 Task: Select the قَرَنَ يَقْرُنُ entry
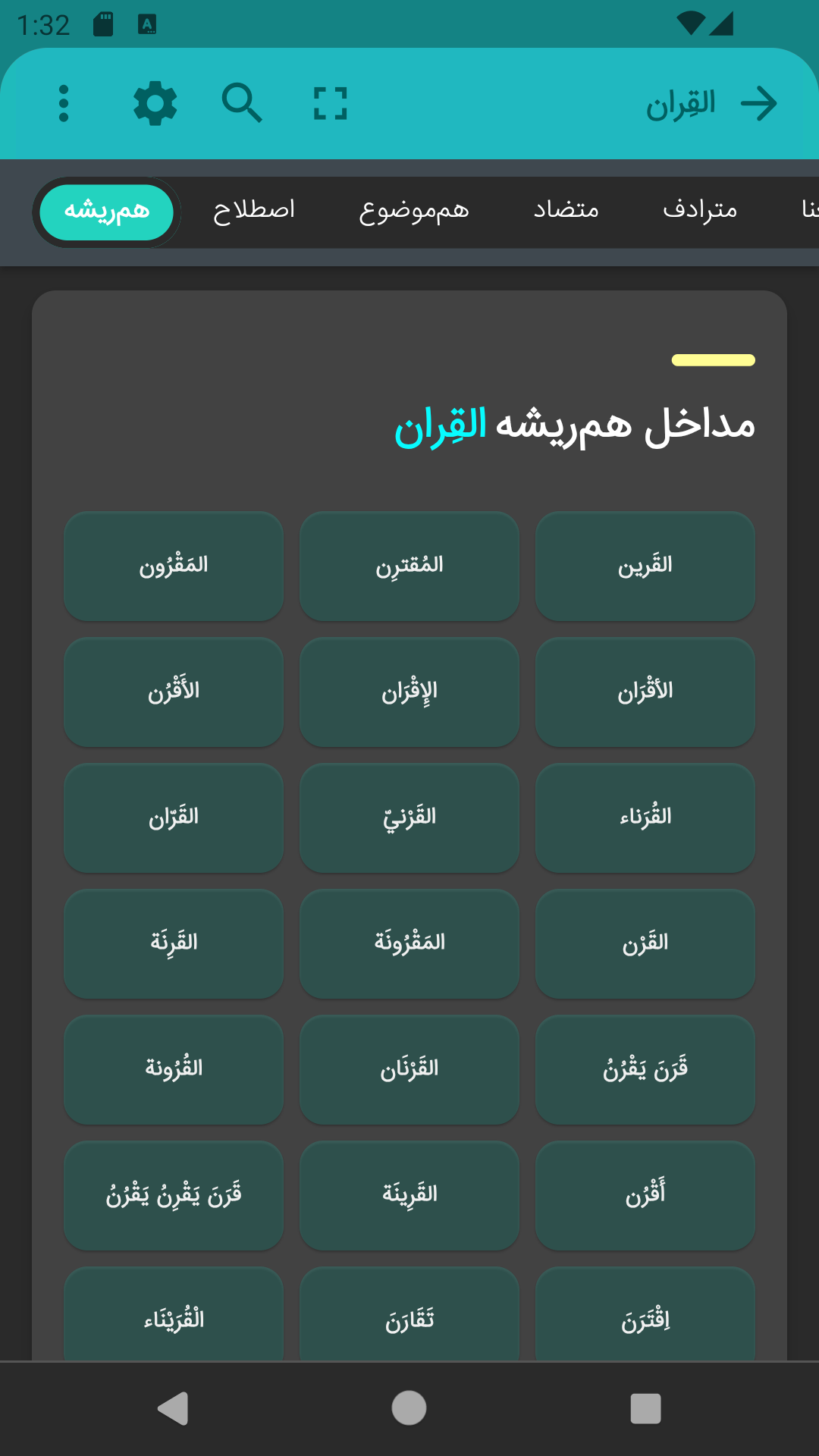(x=645, y=1069)
